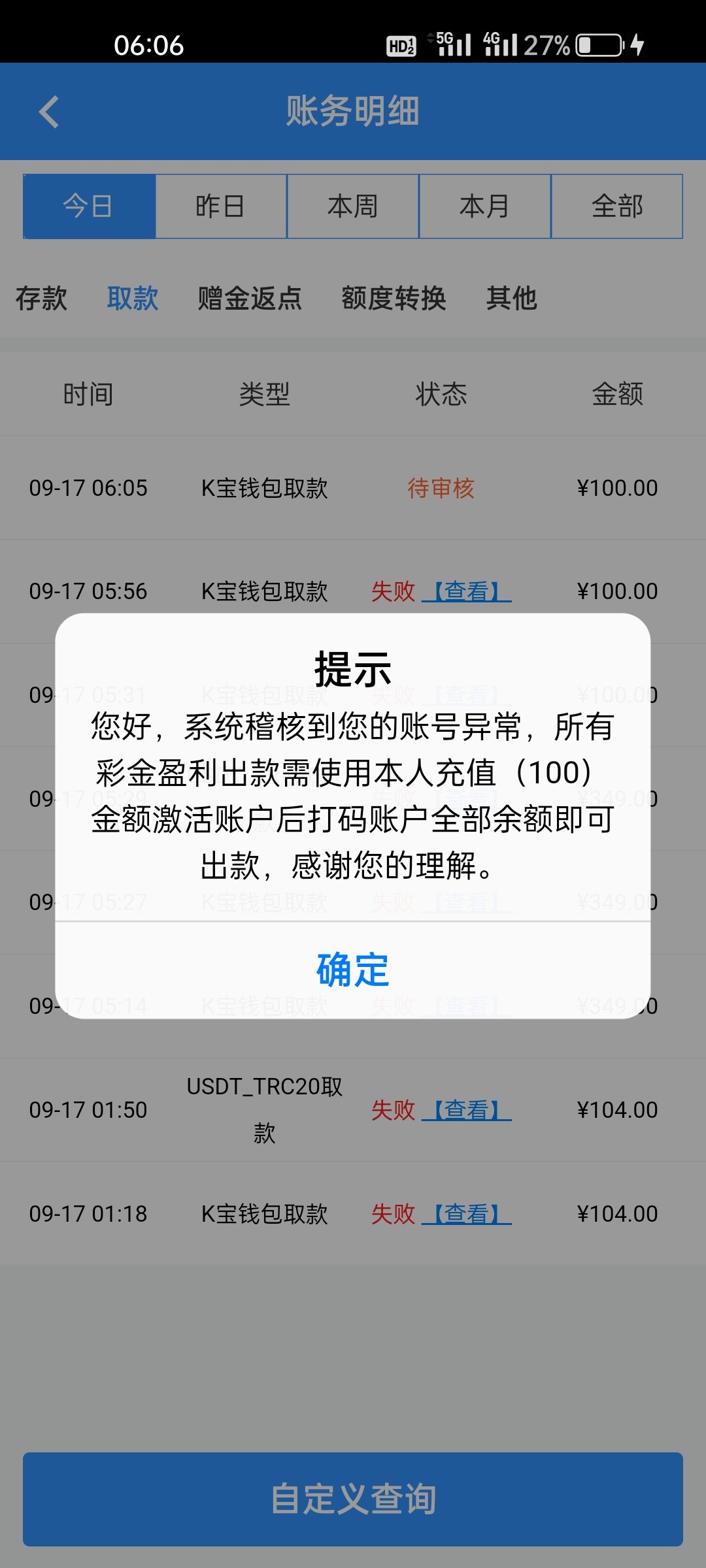Viewport: 706px width, 1568px height.
Task: Confirm the dialog with 确定
Action: click(352, 970)
